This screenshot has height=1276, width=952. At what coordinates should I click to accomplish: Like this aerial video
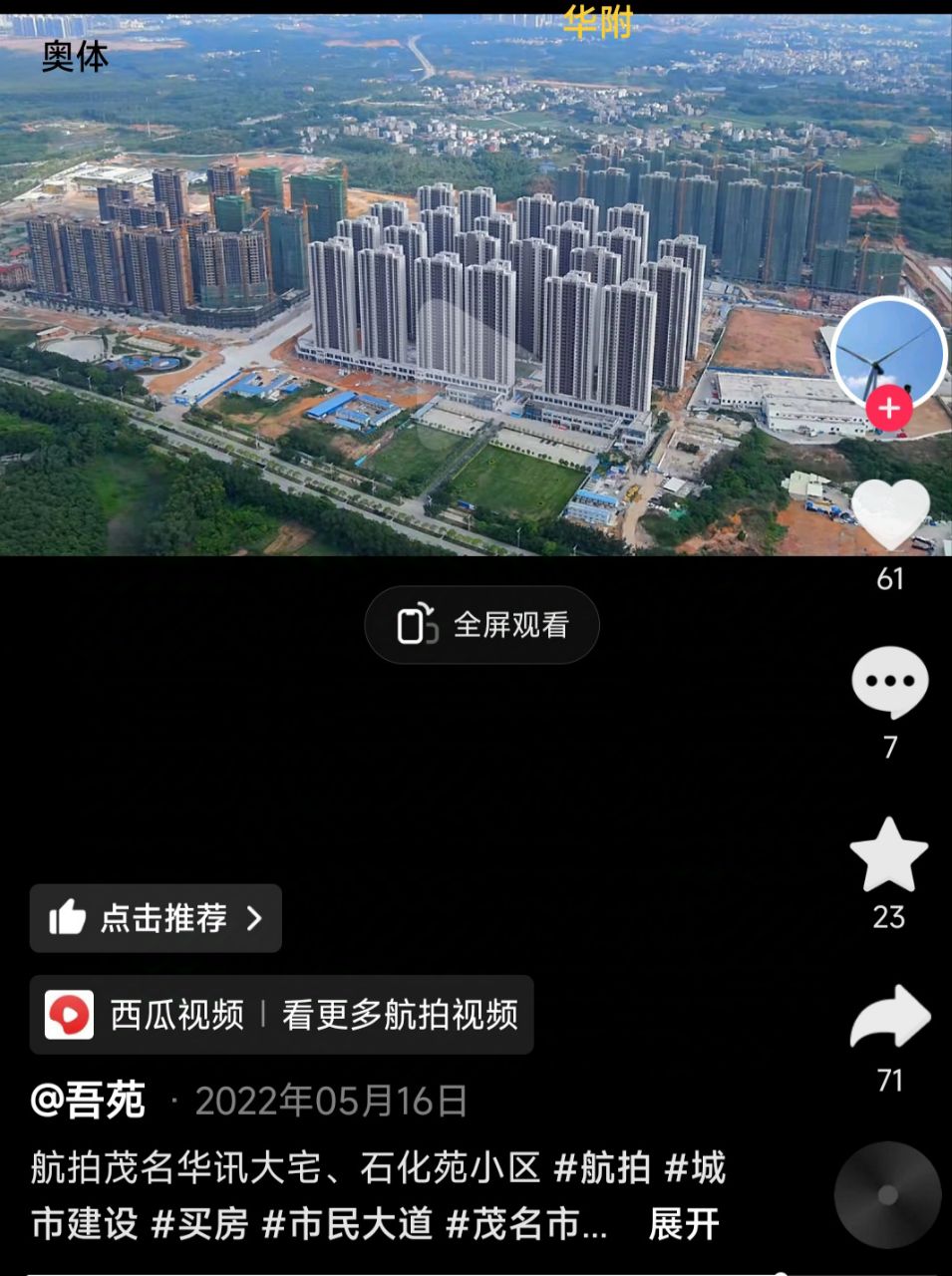click(889, 515)
